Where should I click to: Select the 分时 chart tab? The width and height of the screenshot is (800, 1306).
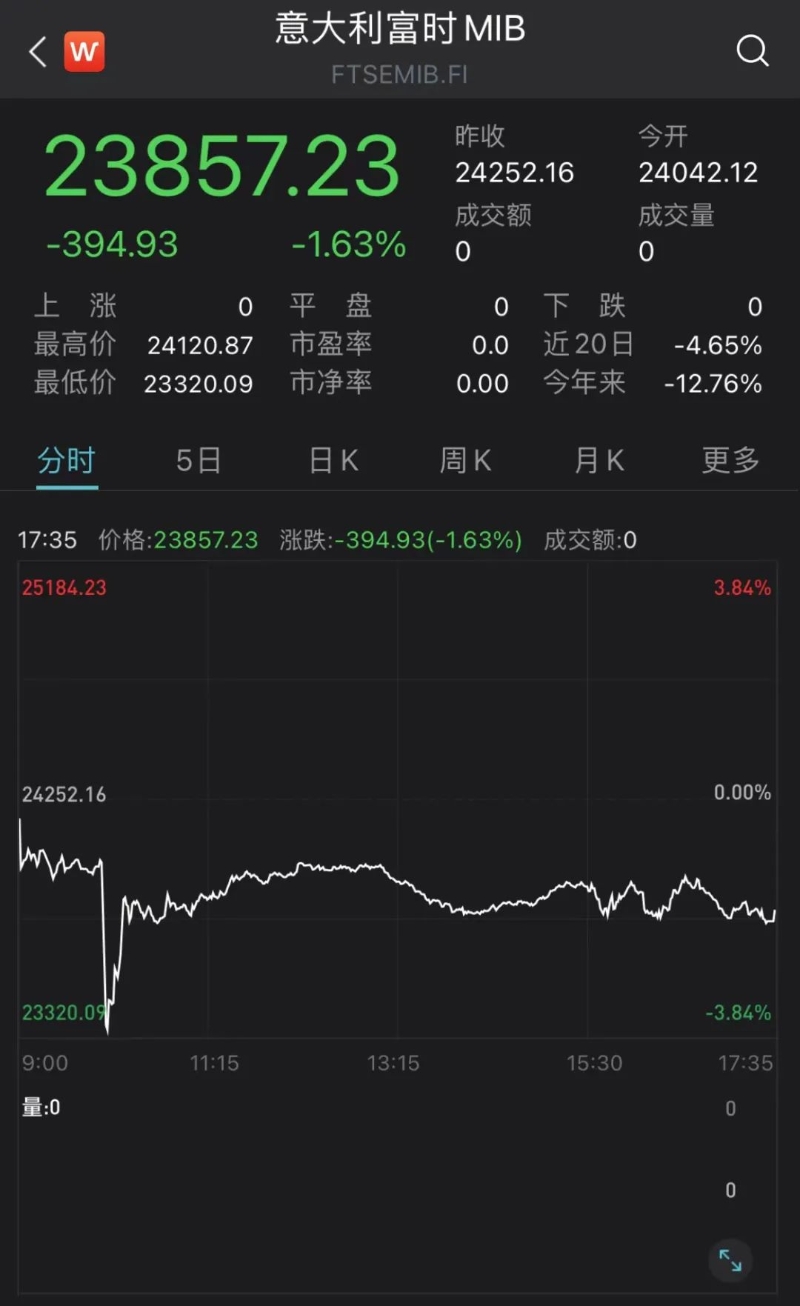[x=67, y=461]
